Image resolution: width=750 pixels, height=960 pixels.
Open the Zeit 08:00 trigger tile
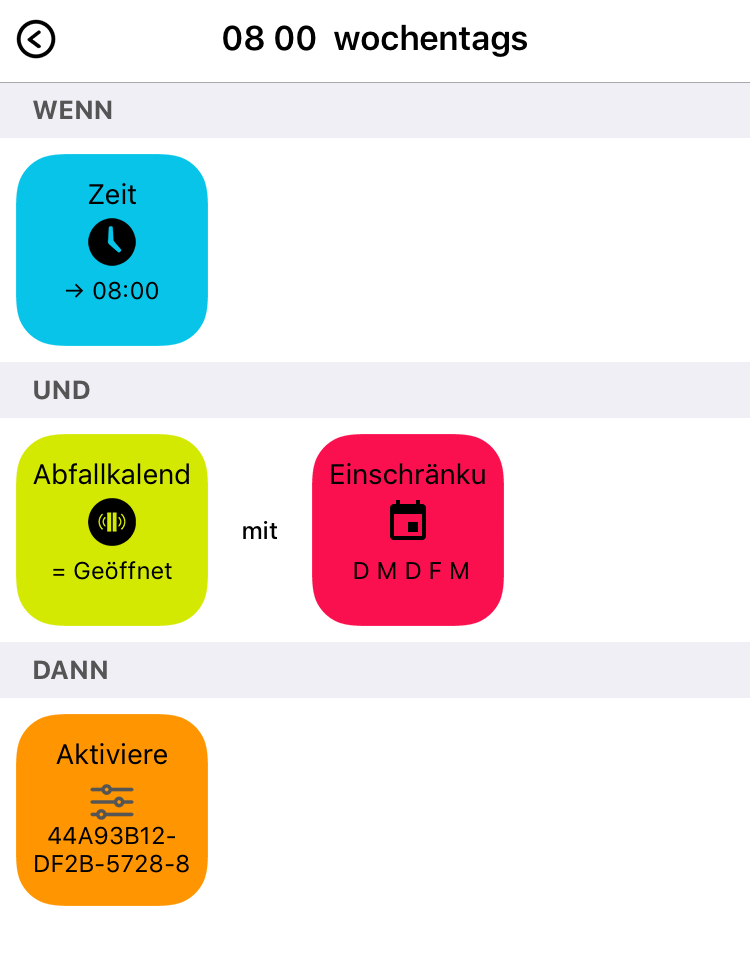tap(112, 250)
